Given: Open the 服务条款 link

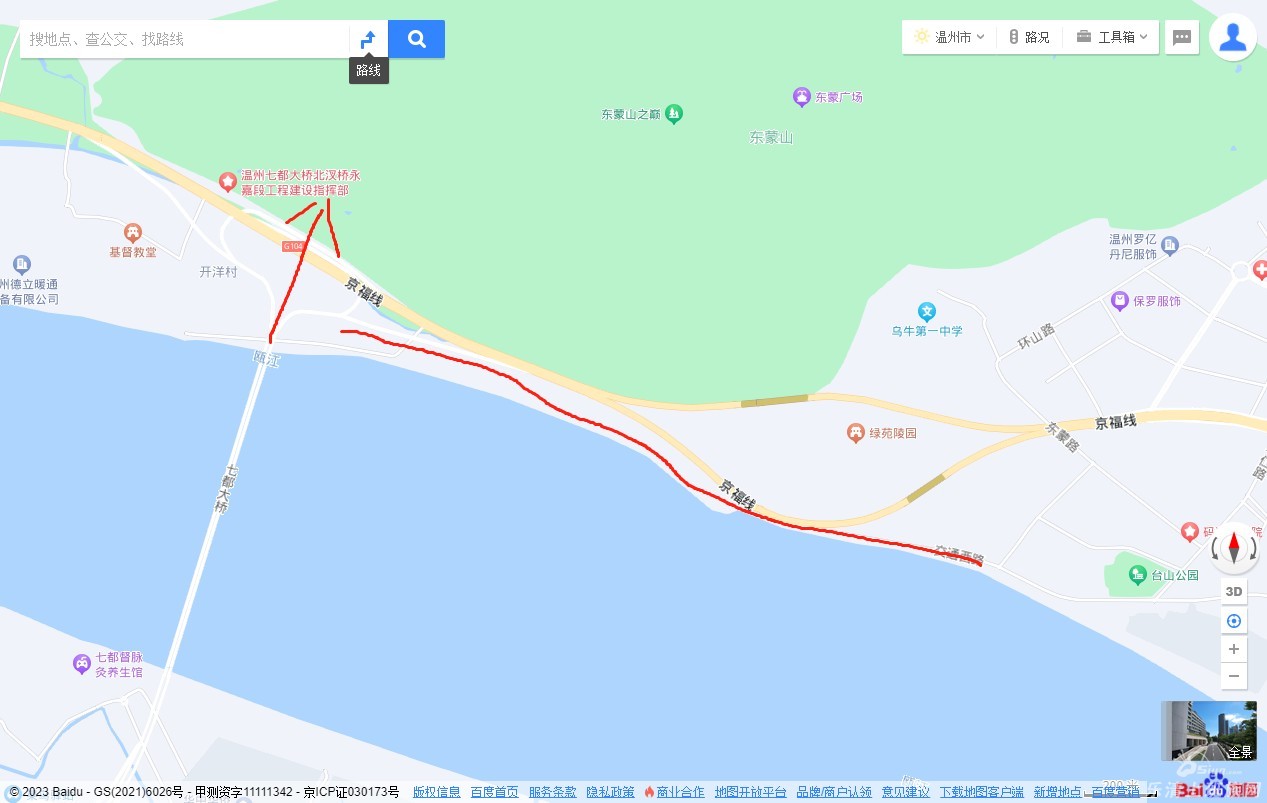Looking at the screenshot, I should point(552,792).
